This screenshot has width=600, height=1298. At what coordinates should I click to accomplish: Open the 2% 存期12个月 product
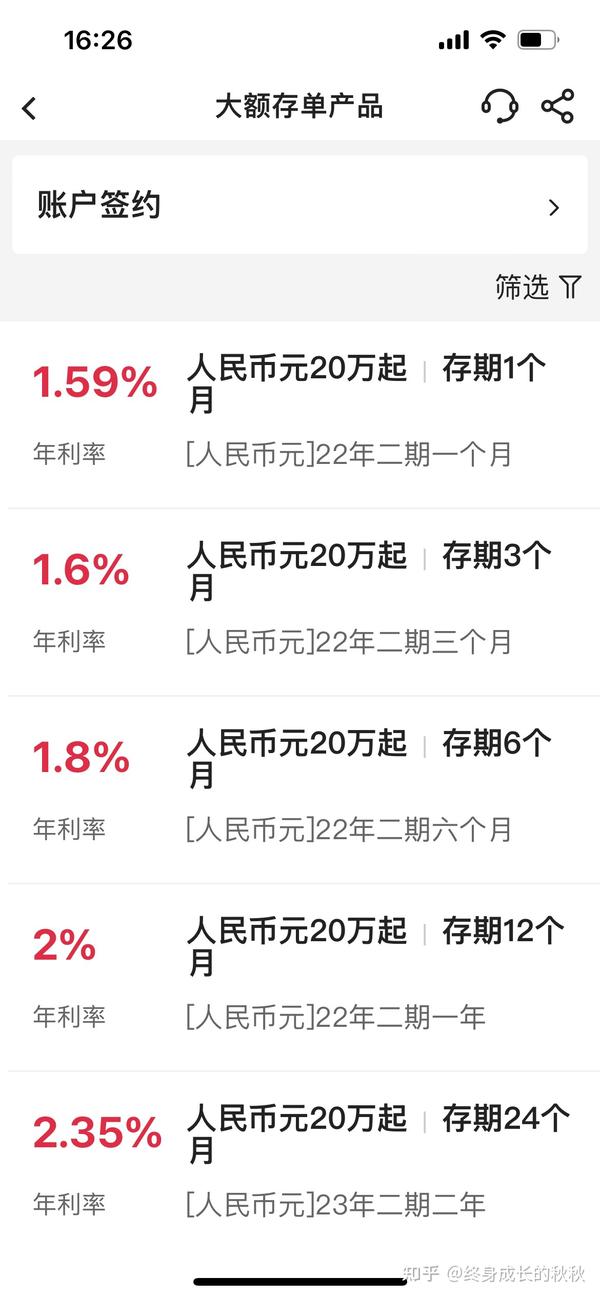[x=300, y=978]
